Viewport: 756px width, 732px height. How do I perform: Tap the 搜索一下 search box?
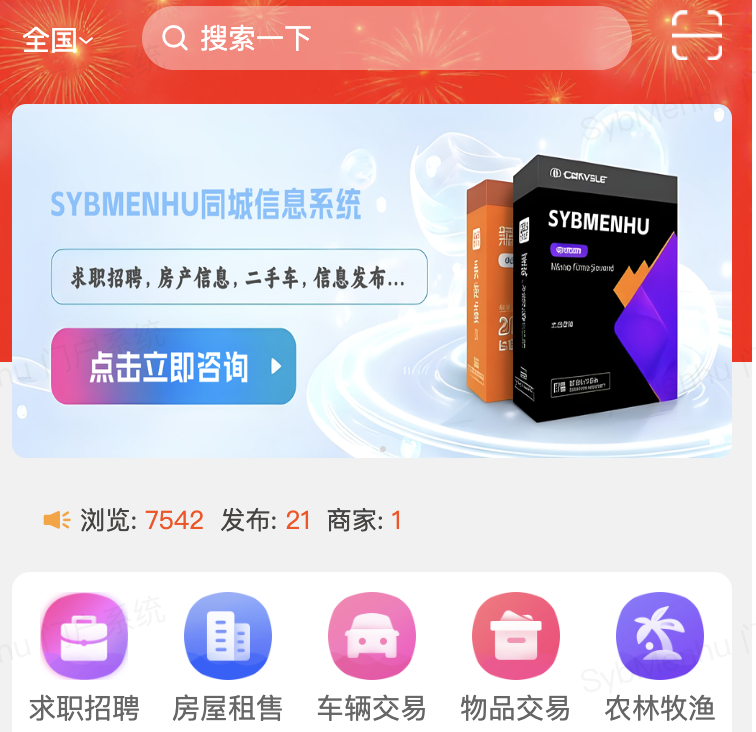tap(386, 39)
